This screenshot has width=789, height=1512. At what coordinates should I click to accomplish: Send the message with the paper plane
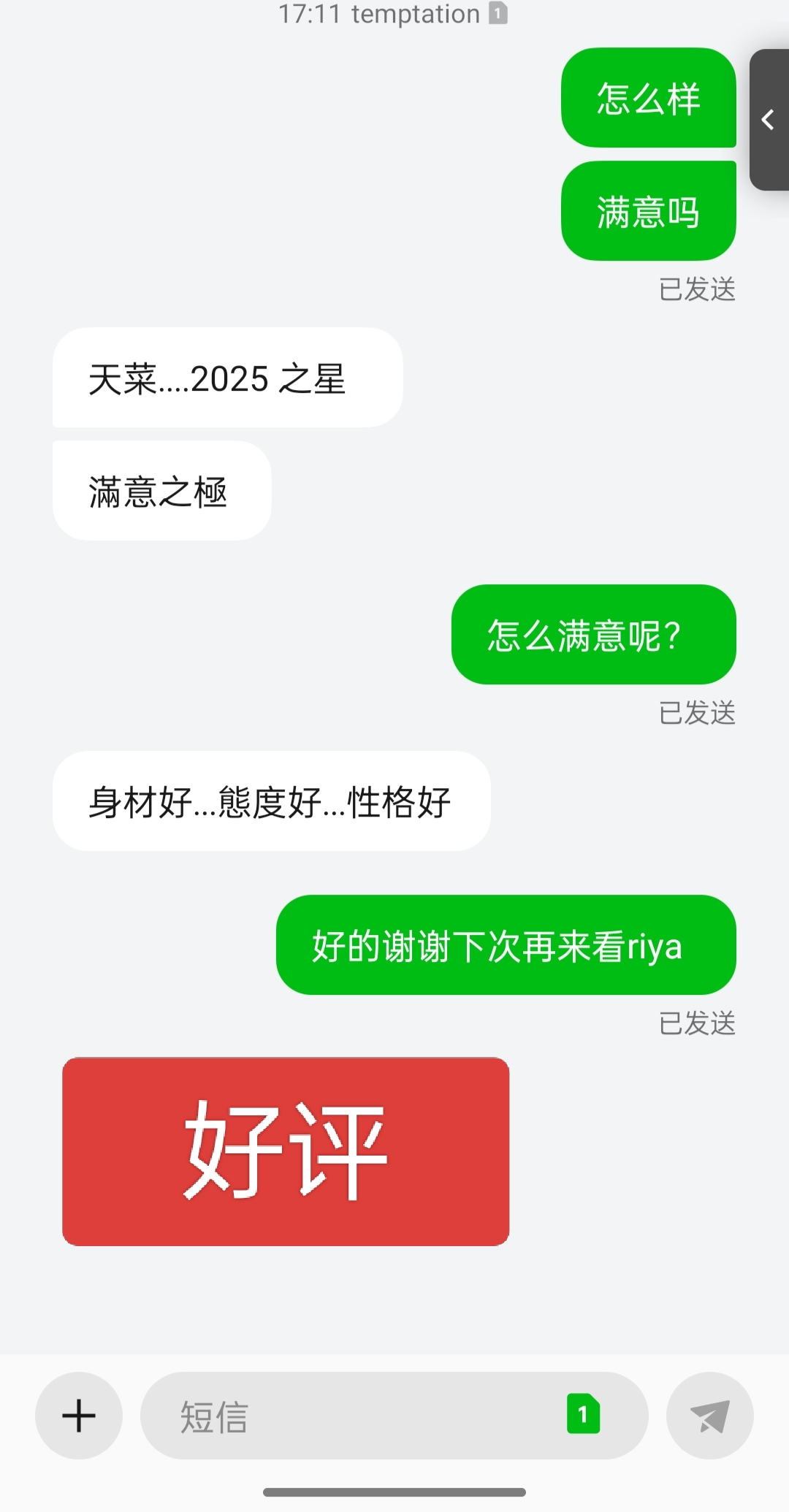(709, 1416)
